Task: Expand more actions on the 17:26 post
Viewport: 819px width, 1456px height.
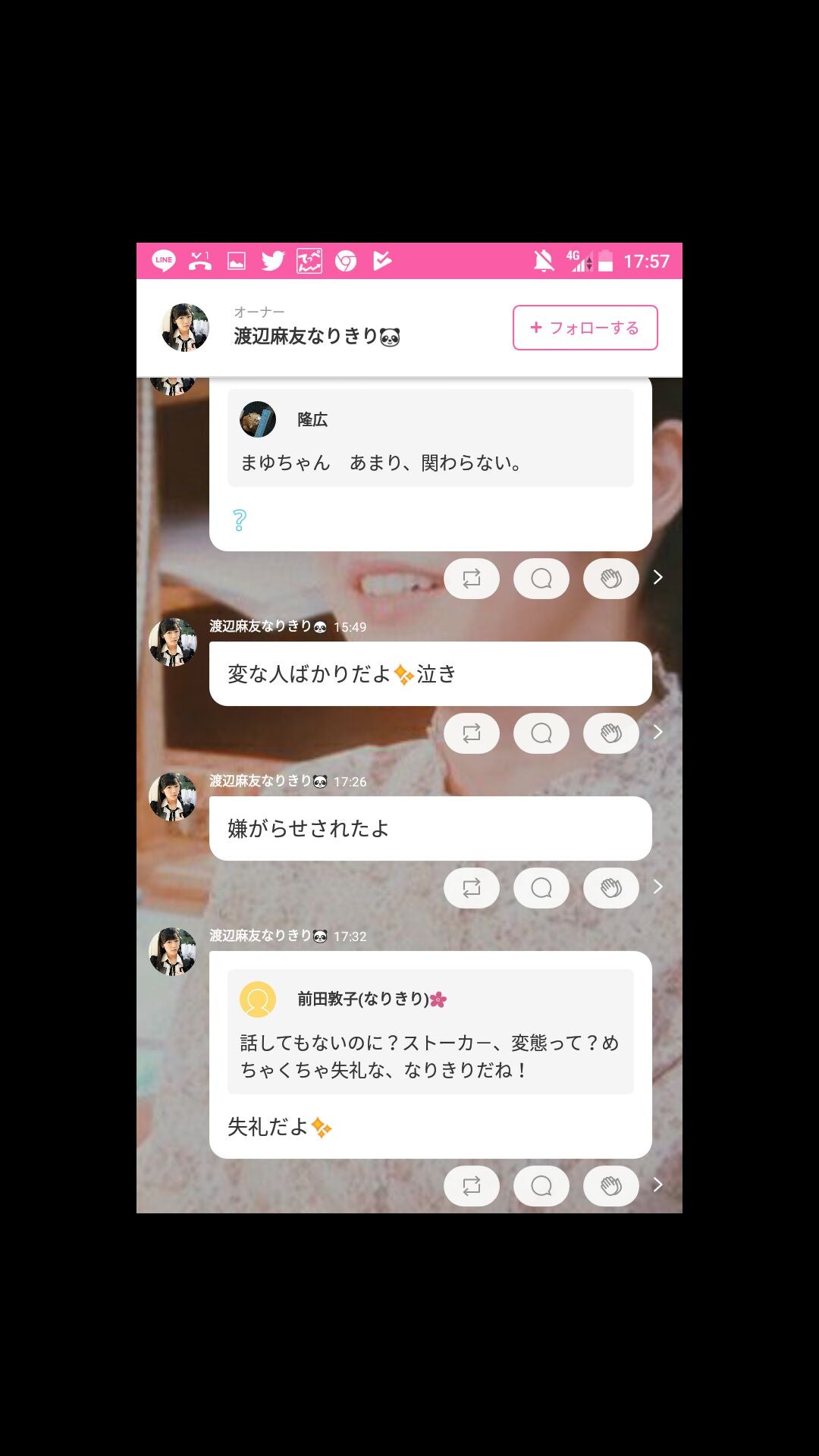Action: pos(657,887)
